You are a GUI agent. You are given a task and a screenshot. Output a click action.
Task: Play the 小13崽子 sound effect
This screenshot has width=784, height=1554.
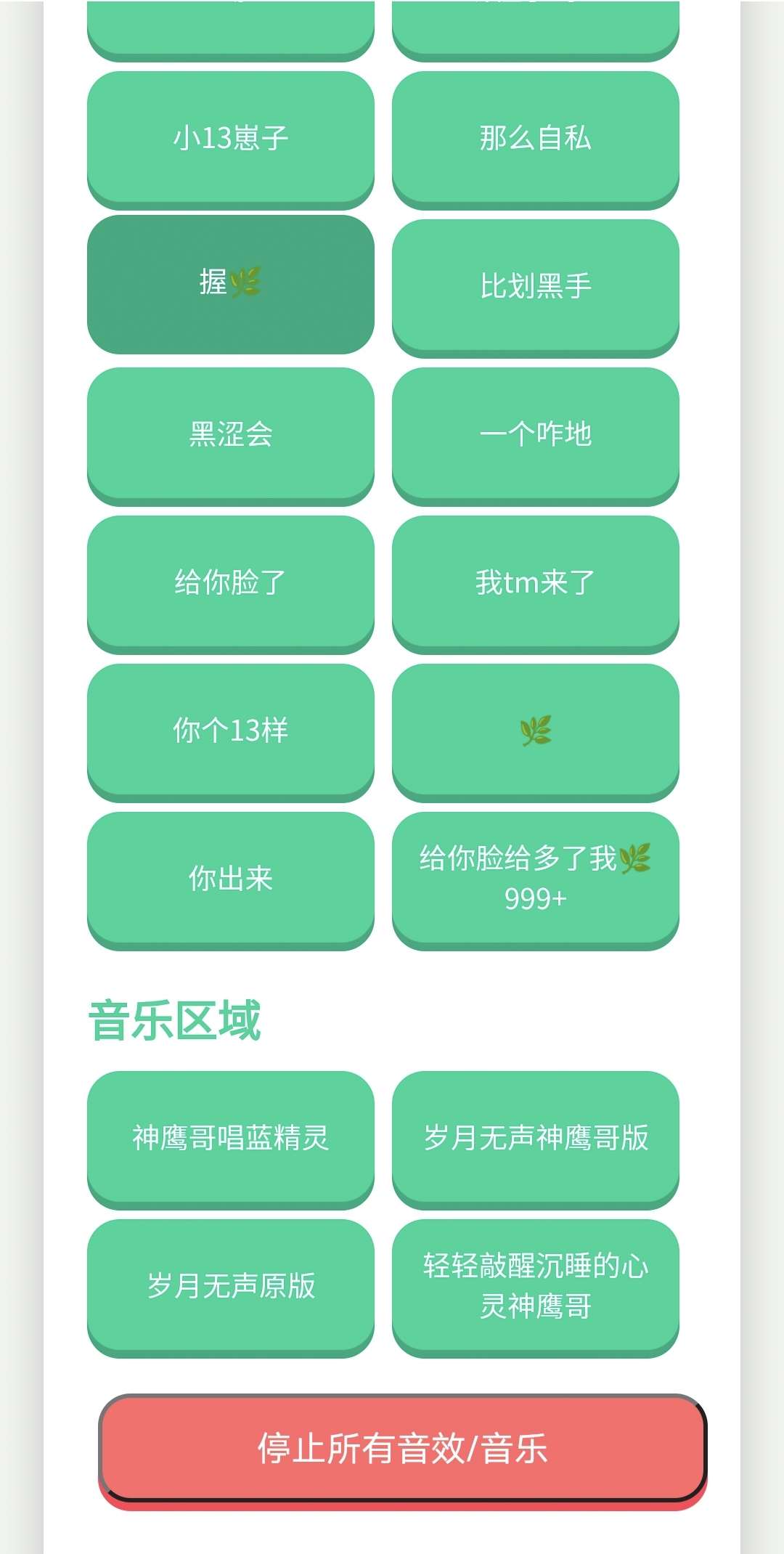click(x=231, y=138)
